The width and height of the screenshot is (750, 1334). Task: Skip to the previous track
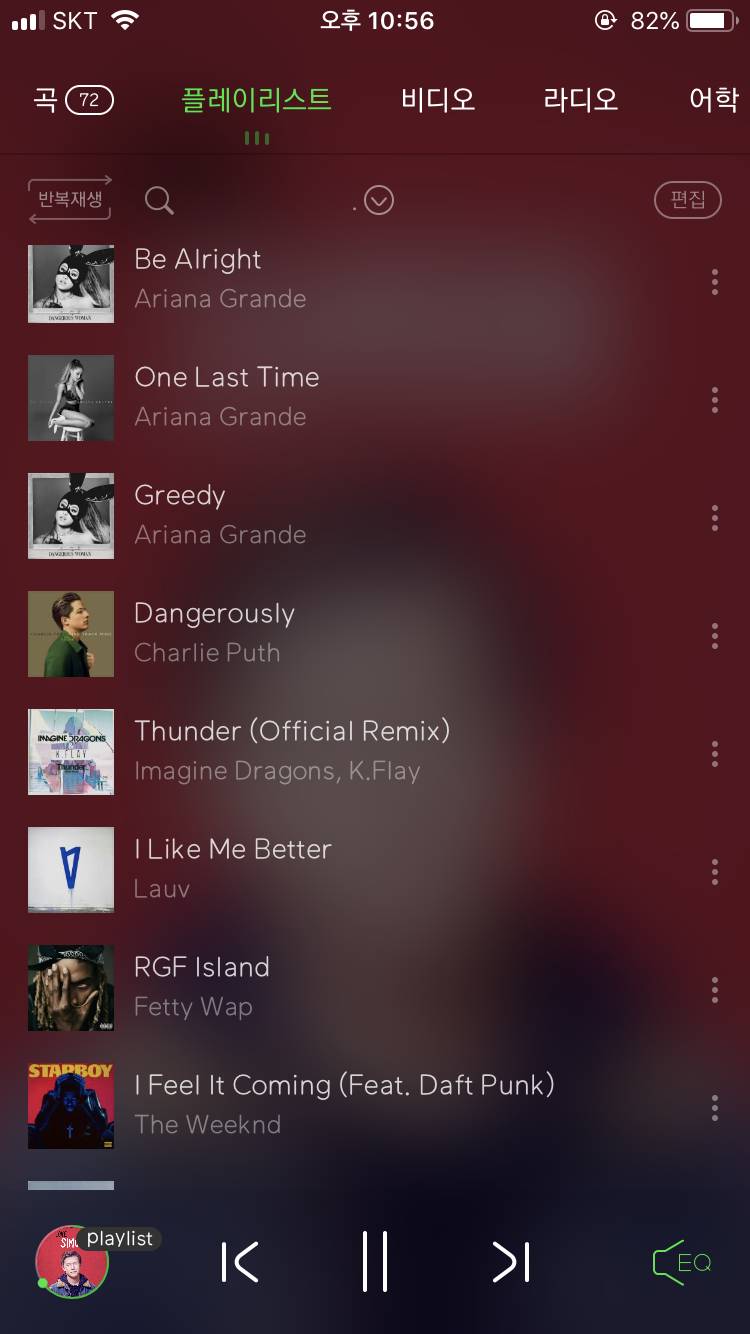(240, 1262)
